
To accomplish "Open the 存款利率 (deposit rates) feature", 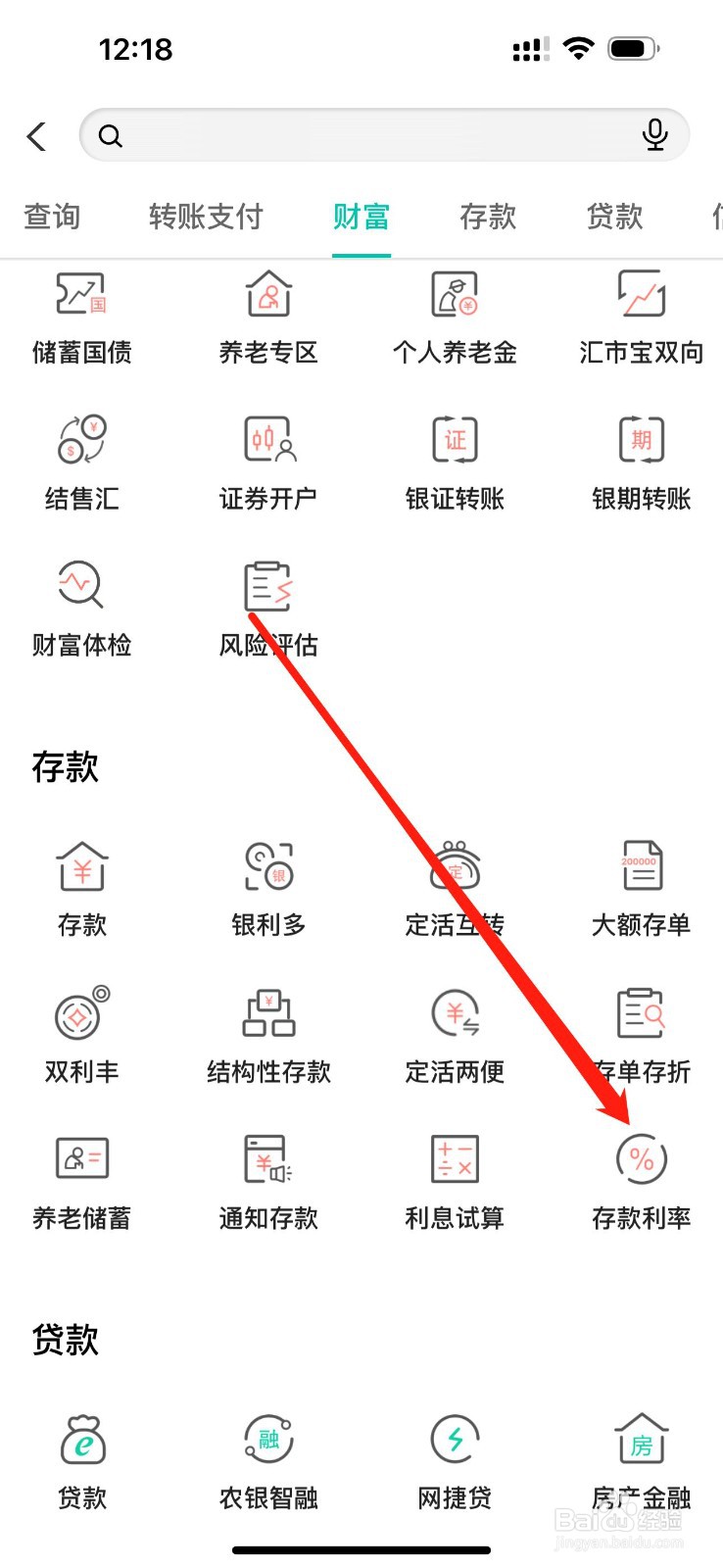I will 640,1181.
